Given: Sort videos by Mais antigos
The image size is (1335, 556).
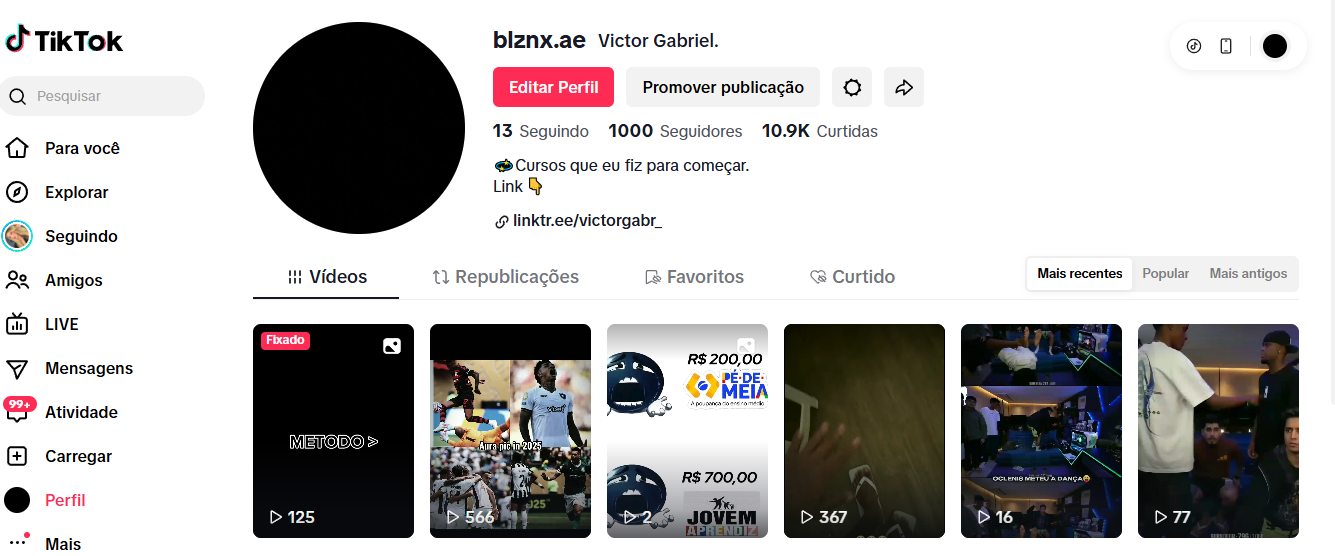Looking at the screenshot, I should pos(1248,274).
